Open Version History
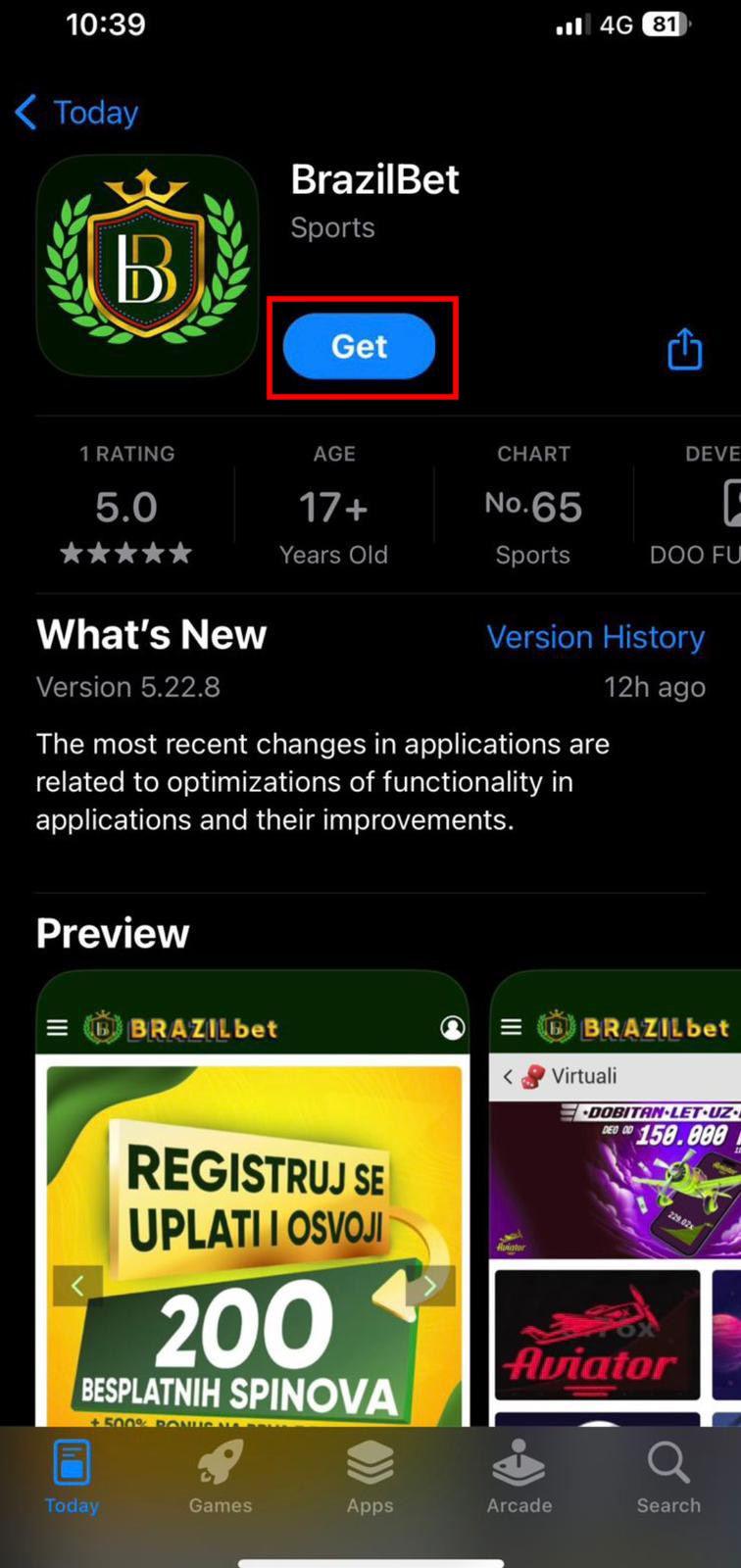This screenshot has width=741, height=1568. 595,637
